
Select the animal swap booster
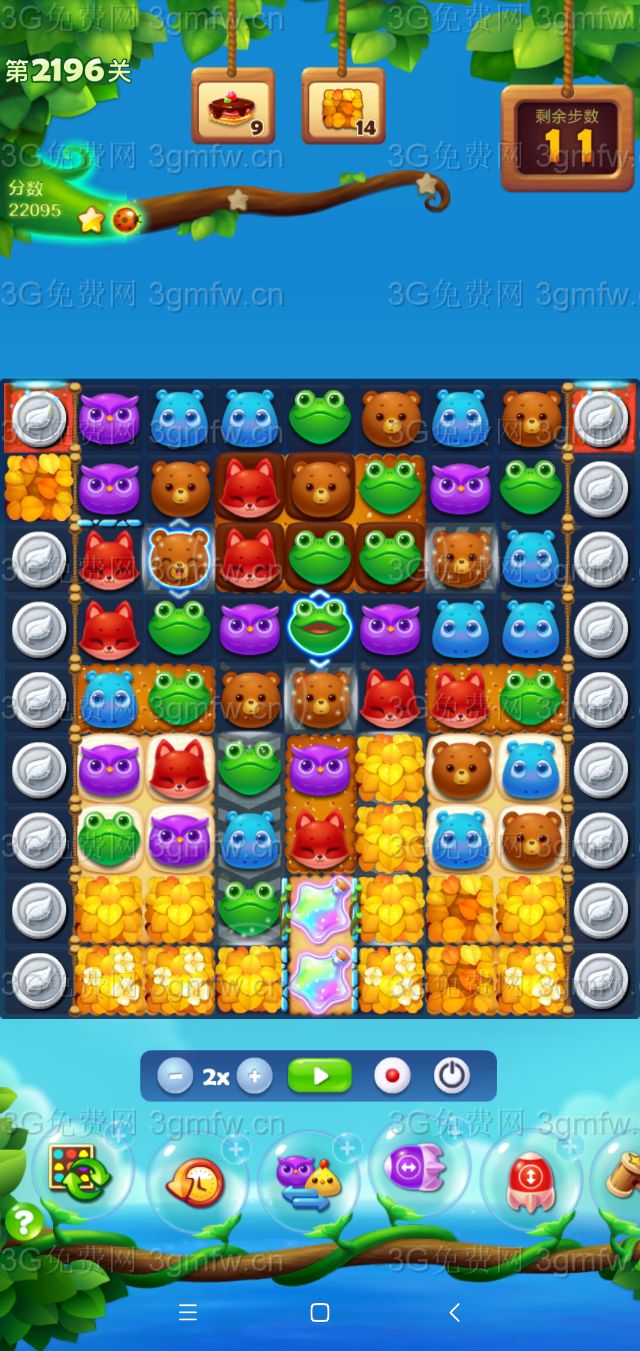(308, 1181)
